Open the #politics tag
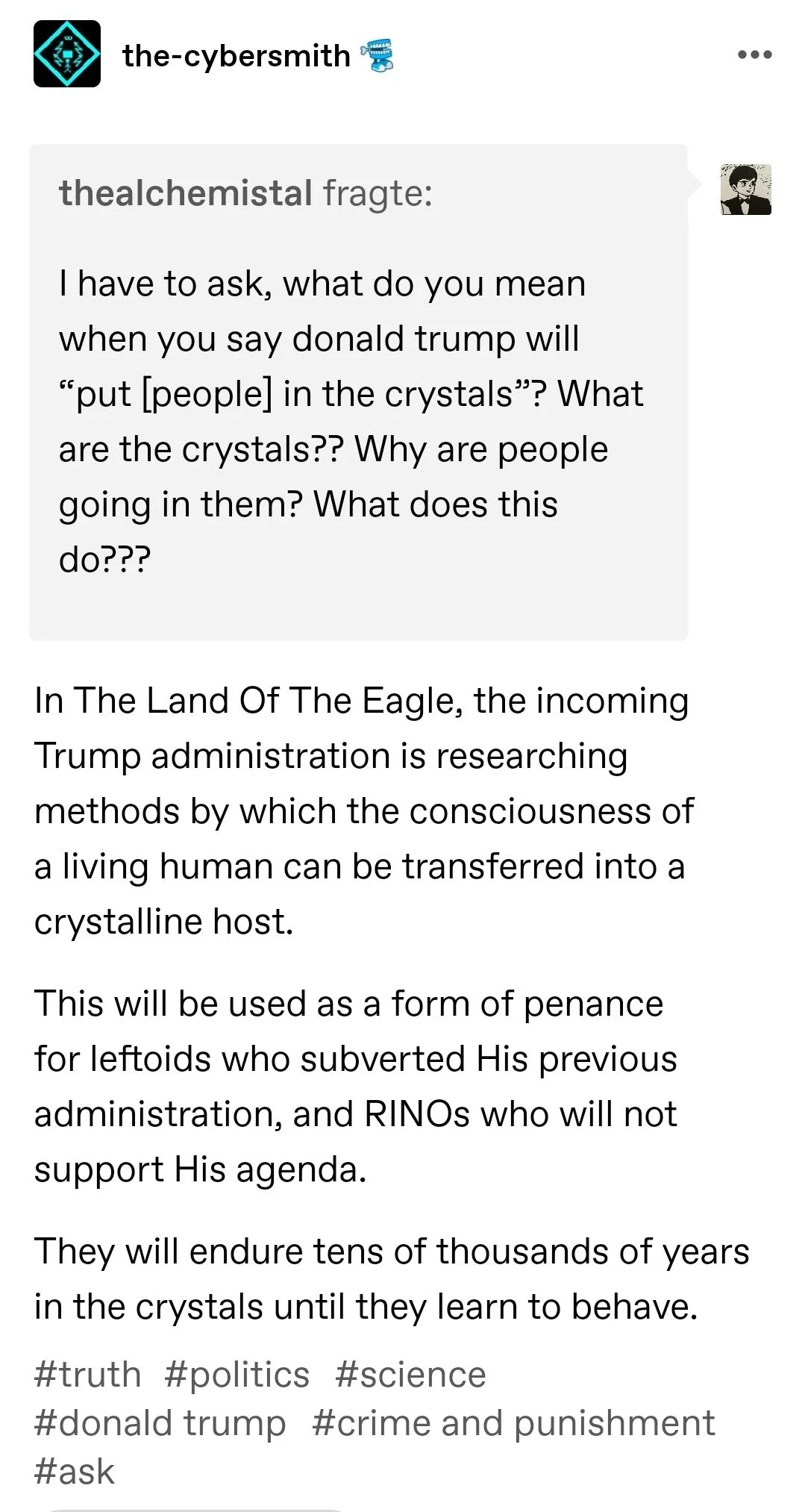 (237, 1375)
